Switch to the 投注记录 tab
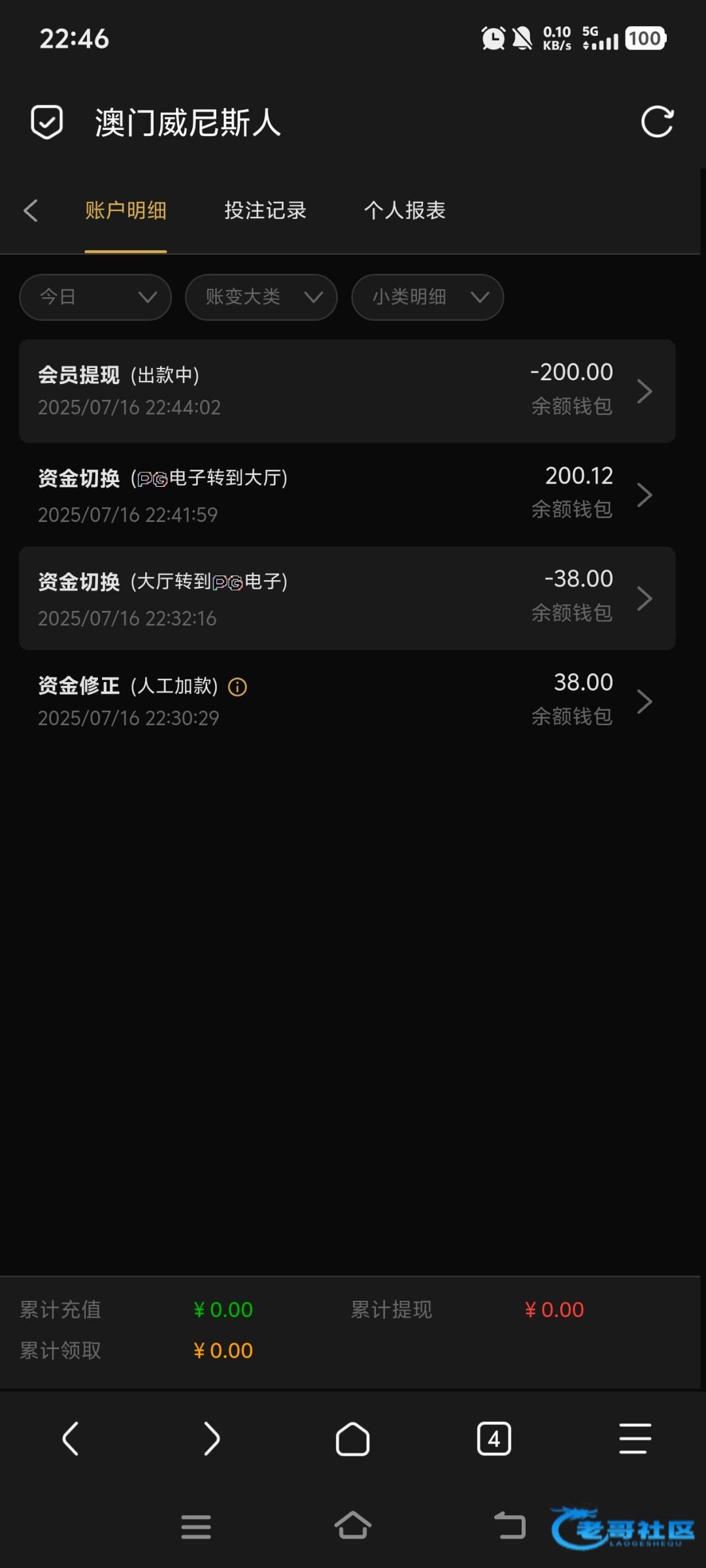Viewport: 706px width, 1568px height. pyautogui.click(x=265, y=210)
